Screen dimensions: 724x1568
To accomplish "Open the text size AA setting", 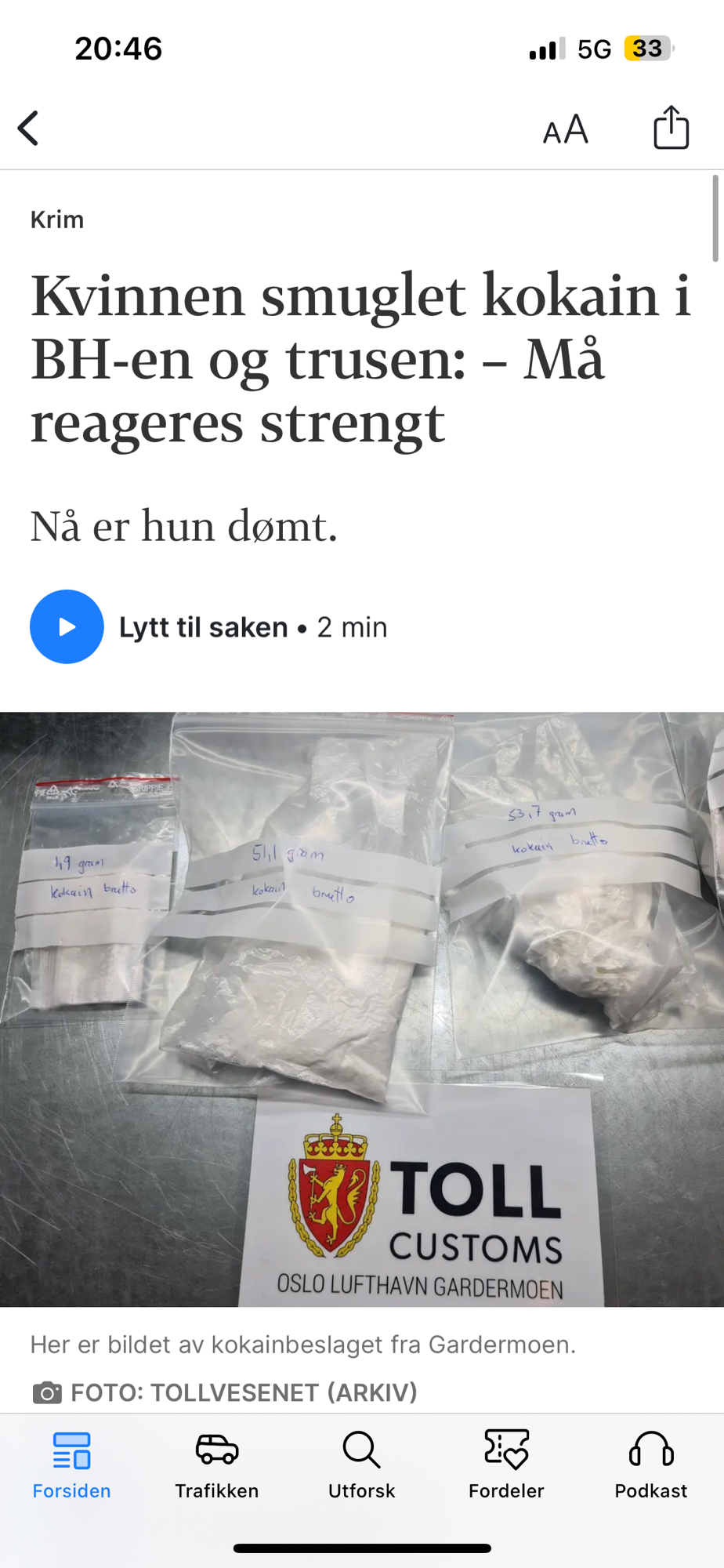I will pos(566,129).
